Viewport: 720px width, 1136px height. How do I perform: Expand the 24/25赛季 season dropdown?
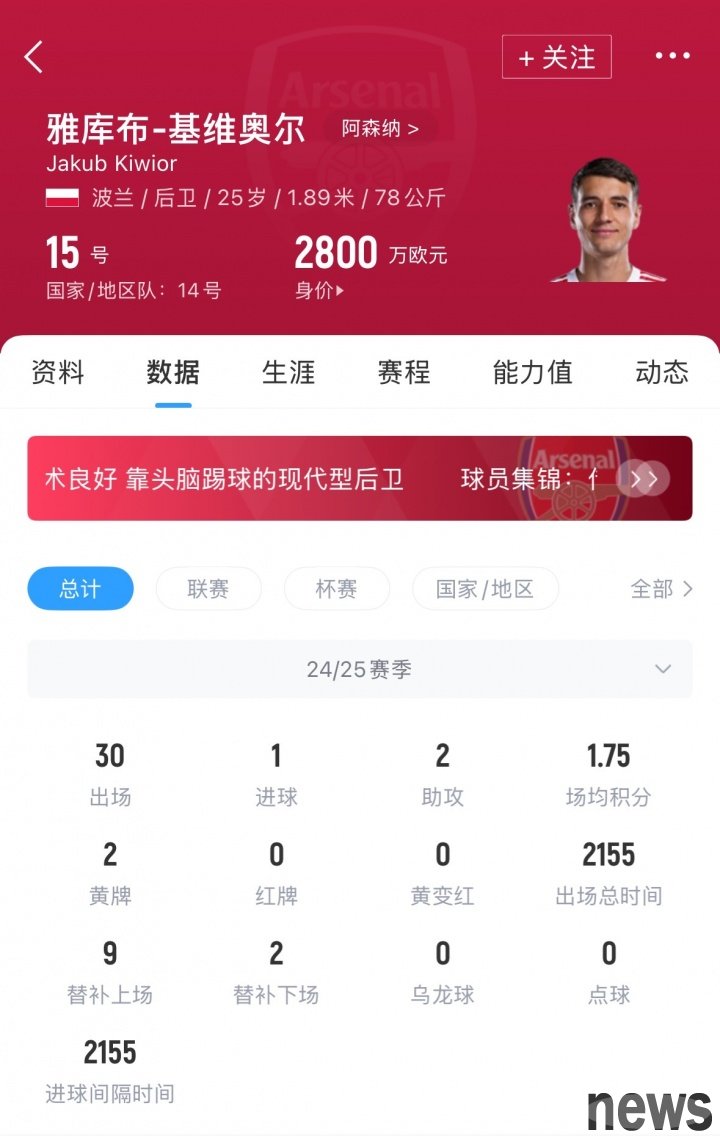pyautogui.click(x=360, y=669)
